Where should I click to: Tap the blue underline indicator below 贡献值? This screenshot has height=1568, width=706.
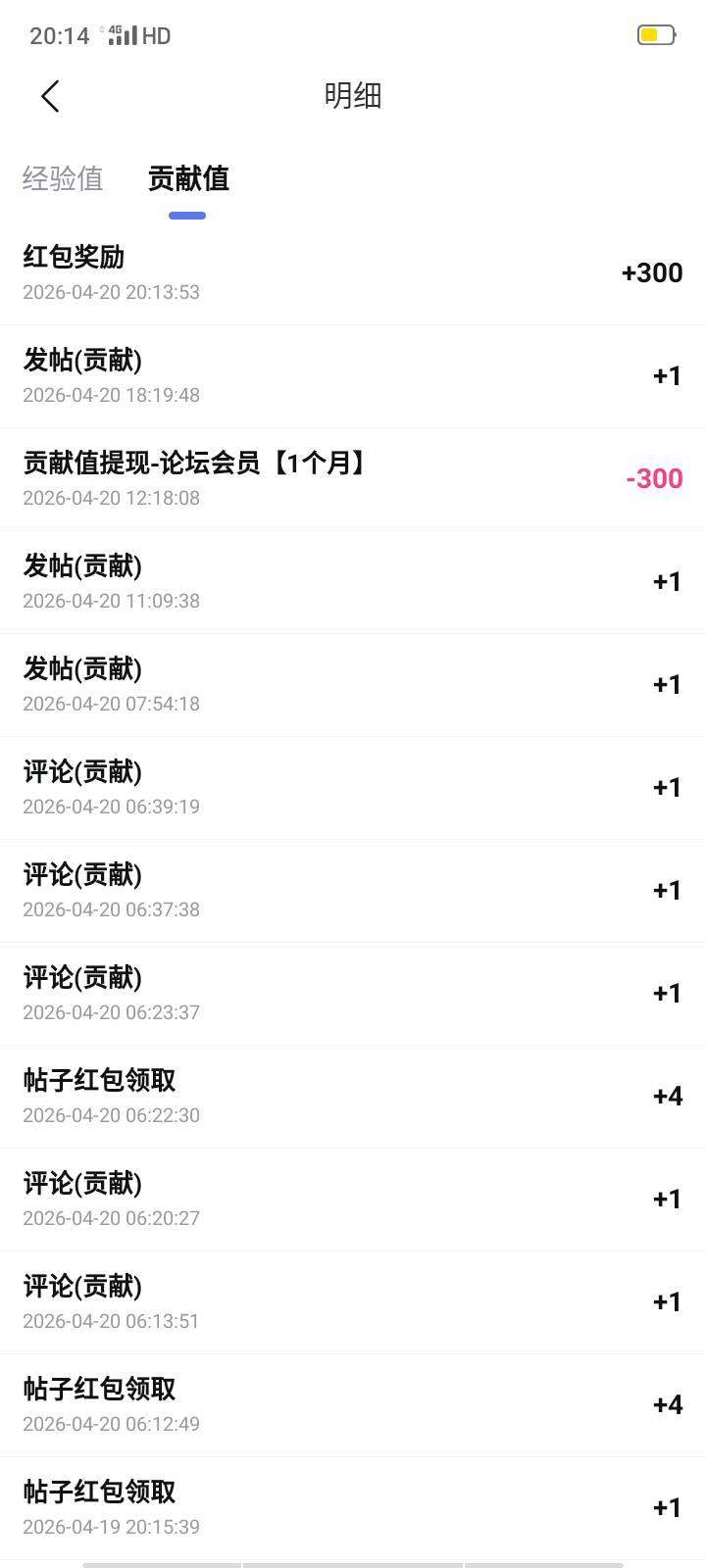click(186, 215)
